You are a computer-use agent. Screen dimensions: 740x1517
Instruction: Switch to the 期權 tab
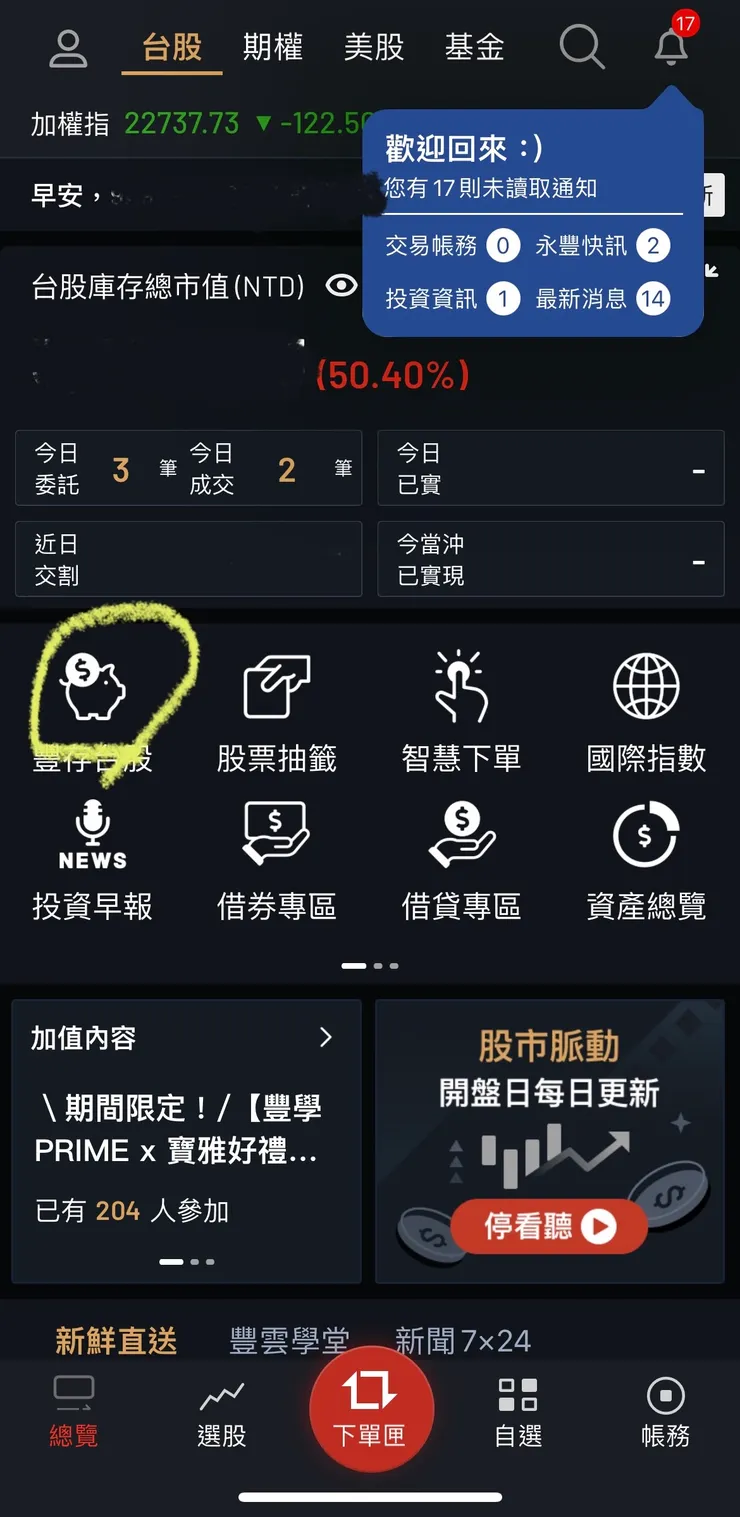(272, 46)
